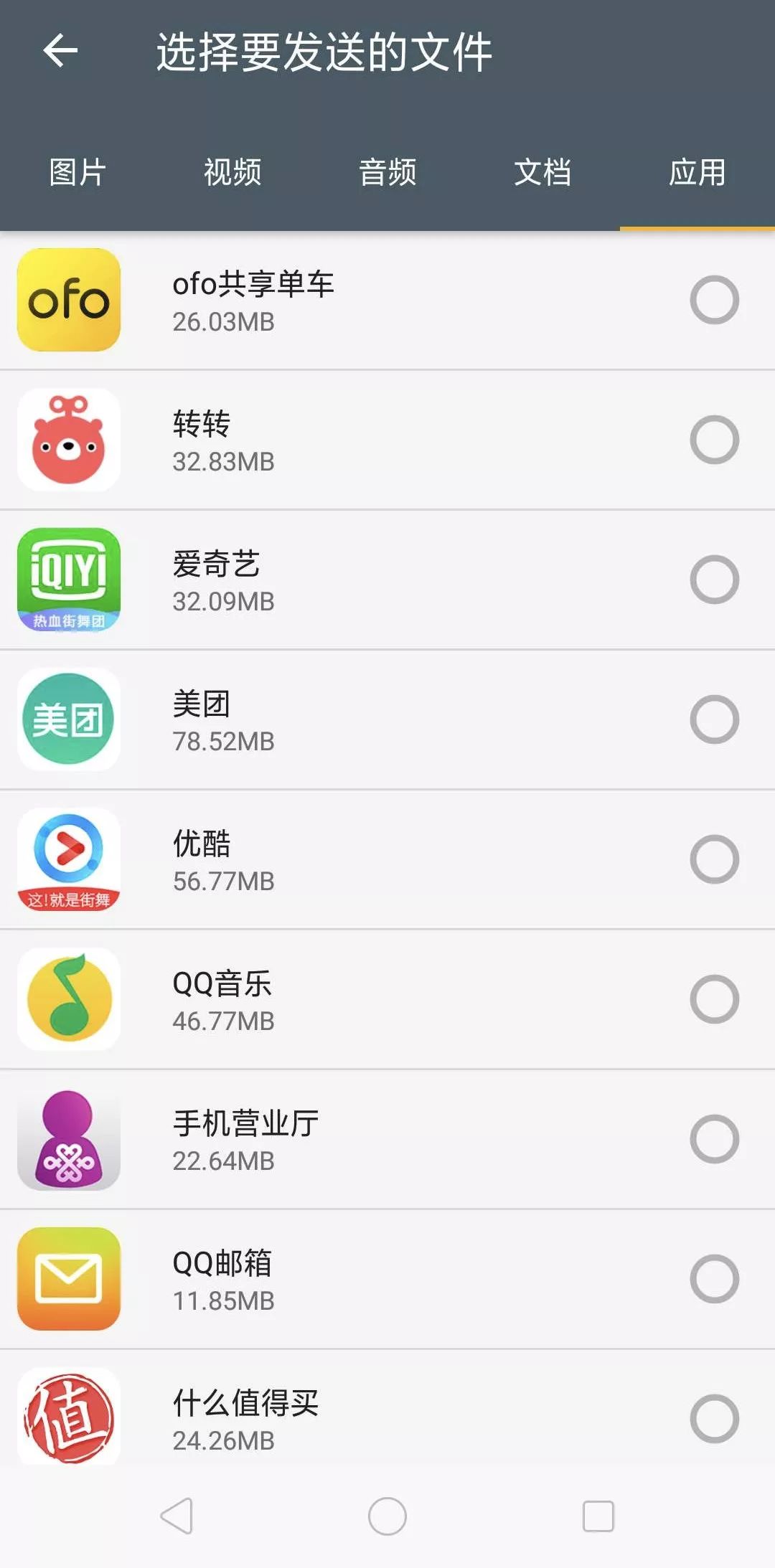Select the circle next to 美团
This screenshot has height=1568, width=775.
tap(714, 721)
